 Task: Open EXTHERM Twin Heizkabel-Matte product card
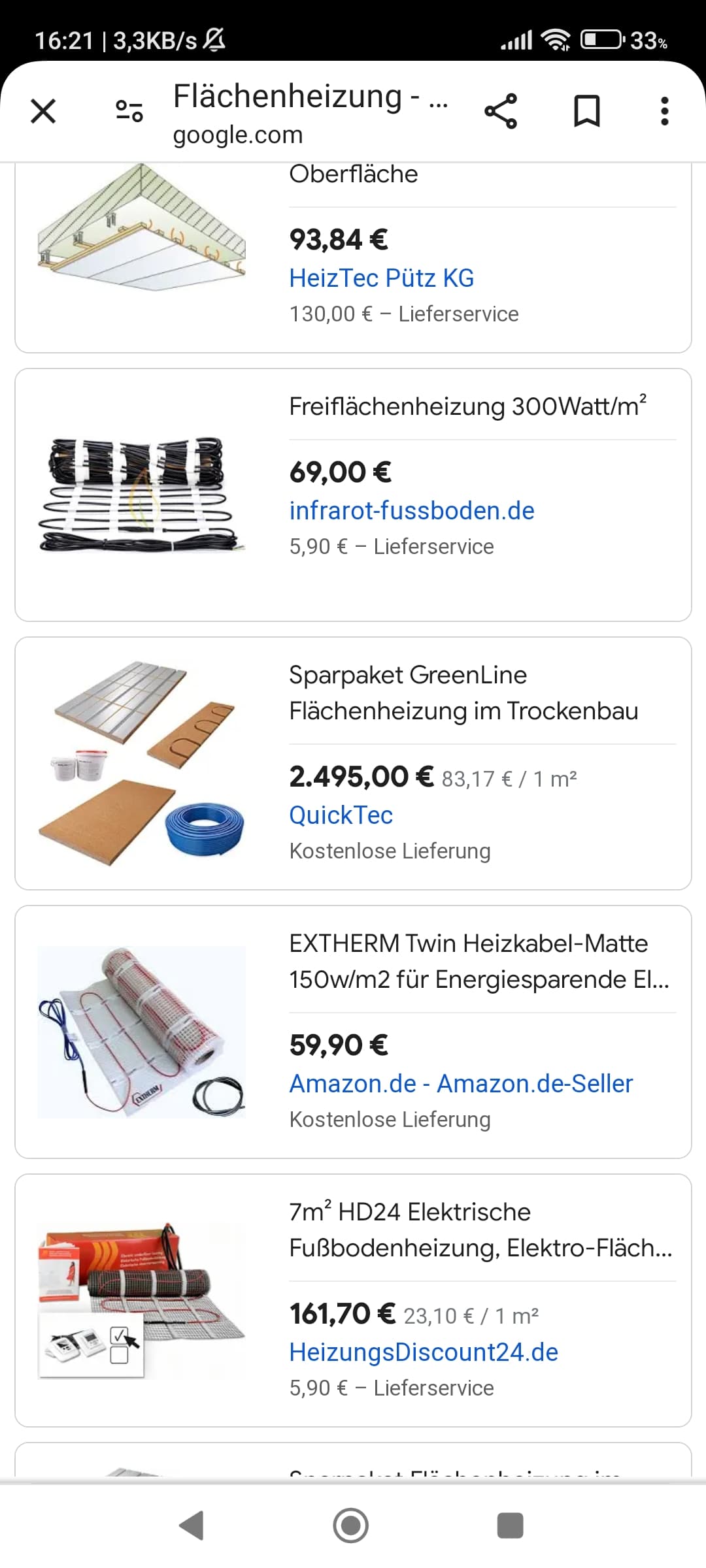(353, 1032)
